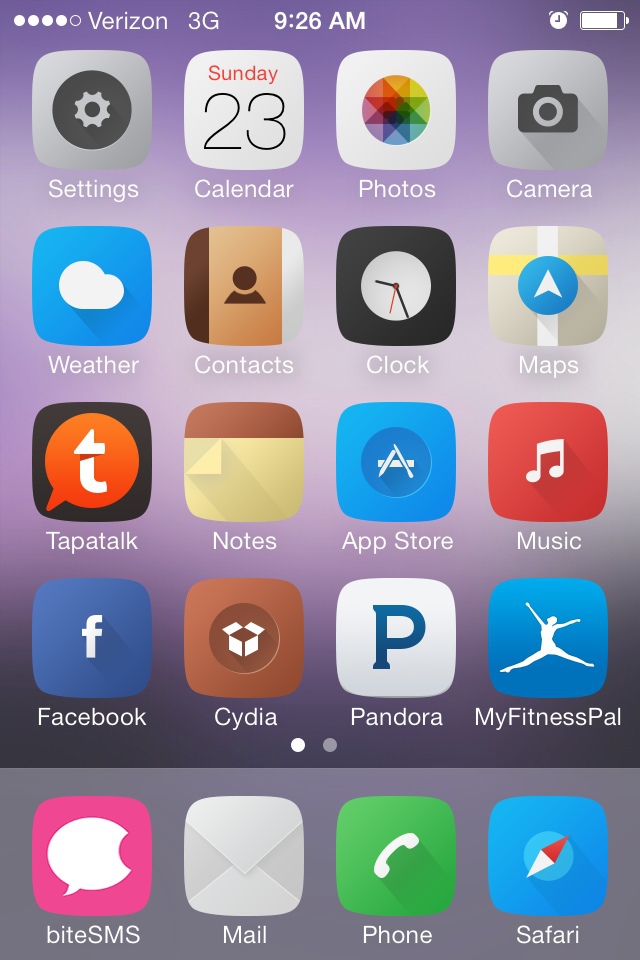Check the Weather app

click(x=92, y=286)
